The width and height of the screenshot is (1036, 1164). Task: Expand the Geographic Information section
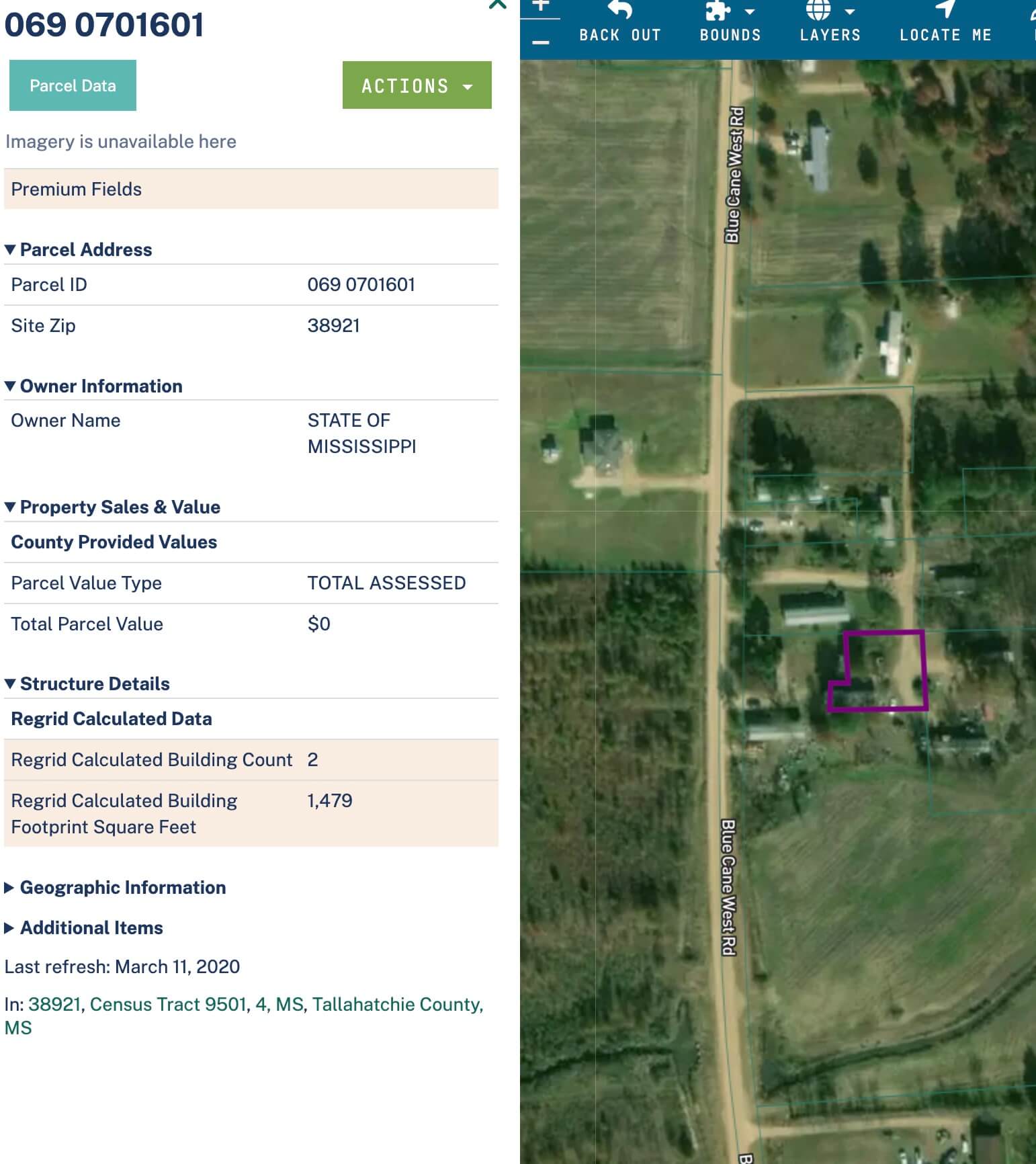click(x=9, y=887)
